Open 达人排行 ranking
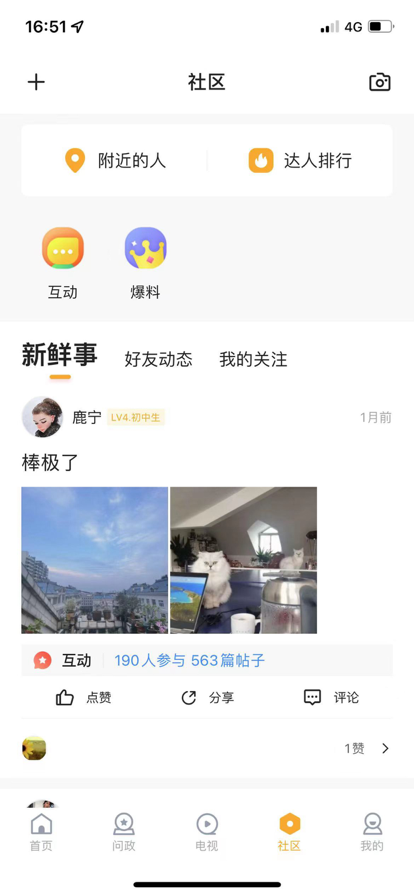This screenshot has width=414, height=896. 300,161
